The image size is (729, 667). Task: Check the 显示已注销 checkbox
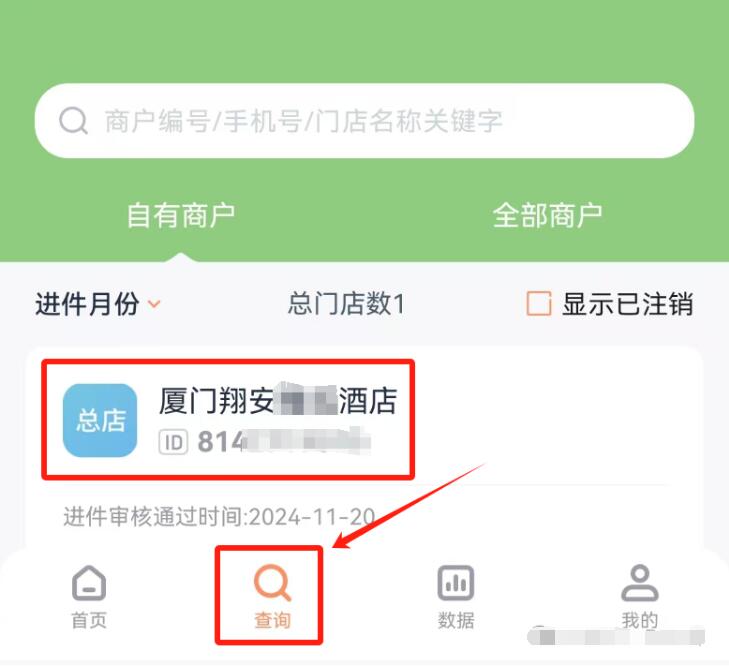pos(539,304)
